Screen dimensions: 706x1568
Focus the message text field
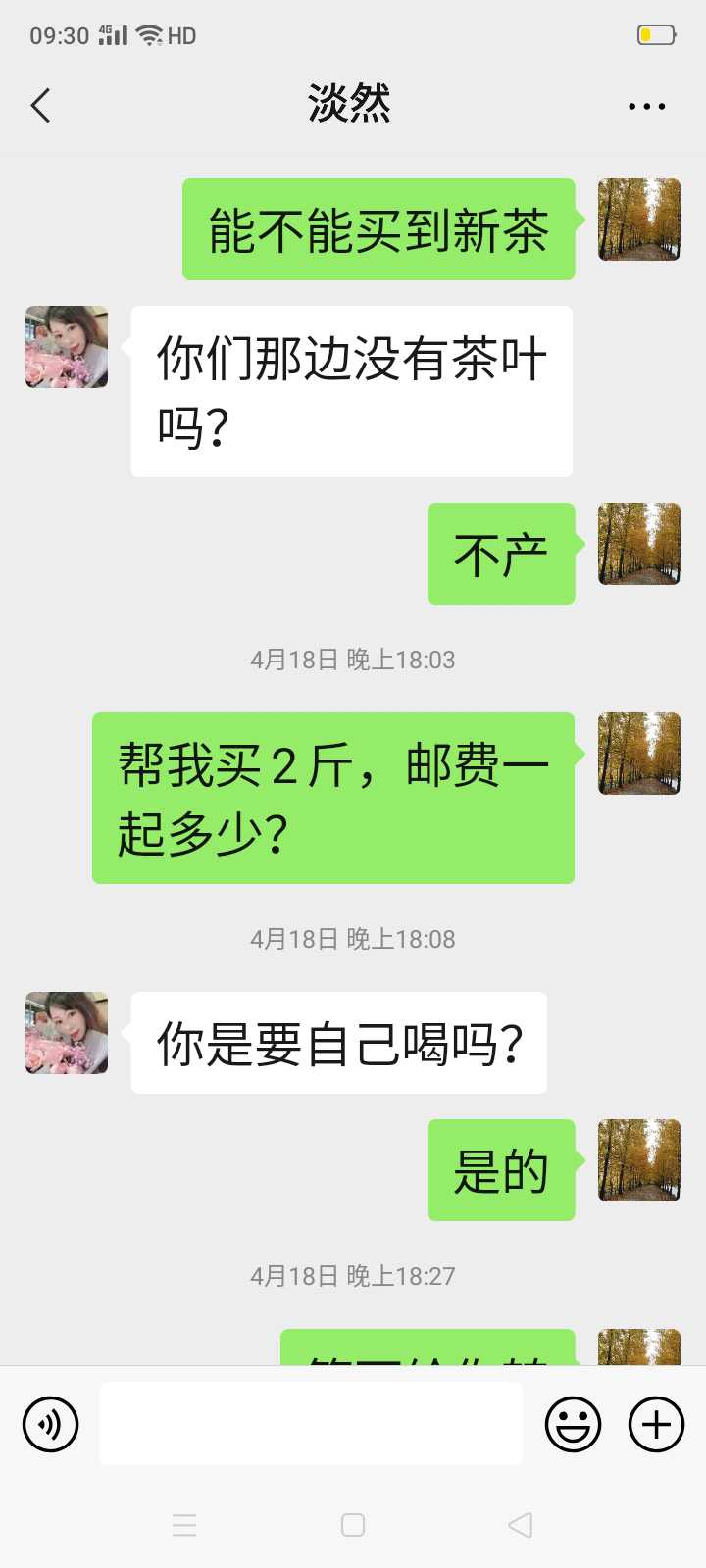[311, 1424]
